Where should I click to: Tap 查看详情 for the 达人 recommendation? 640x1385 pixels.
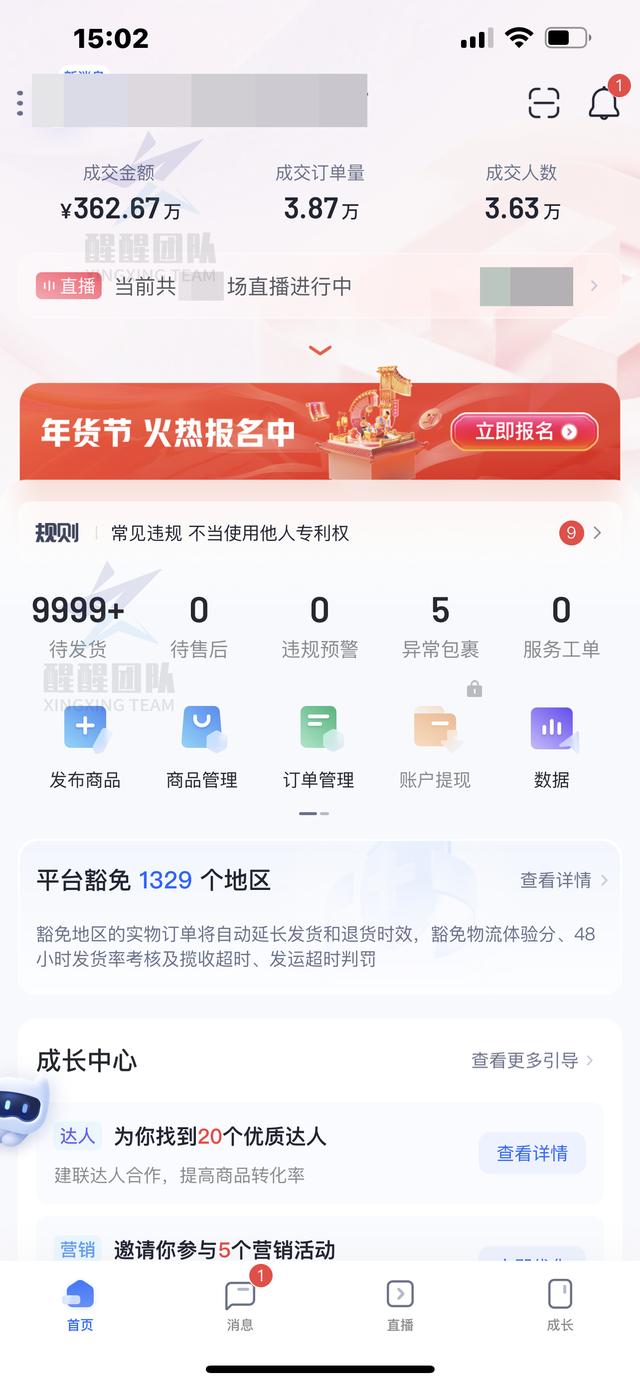click(x=532, y=1153)
